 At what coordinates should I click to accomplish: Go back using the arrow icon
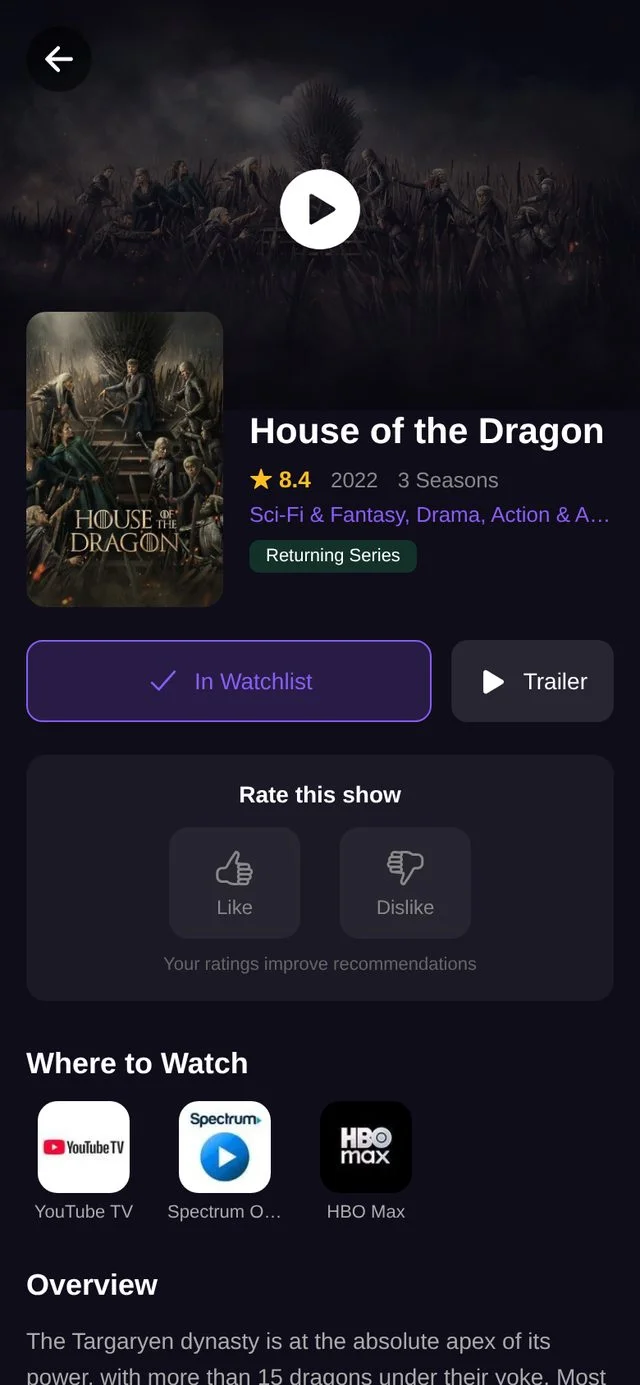(x=59, y=59)
